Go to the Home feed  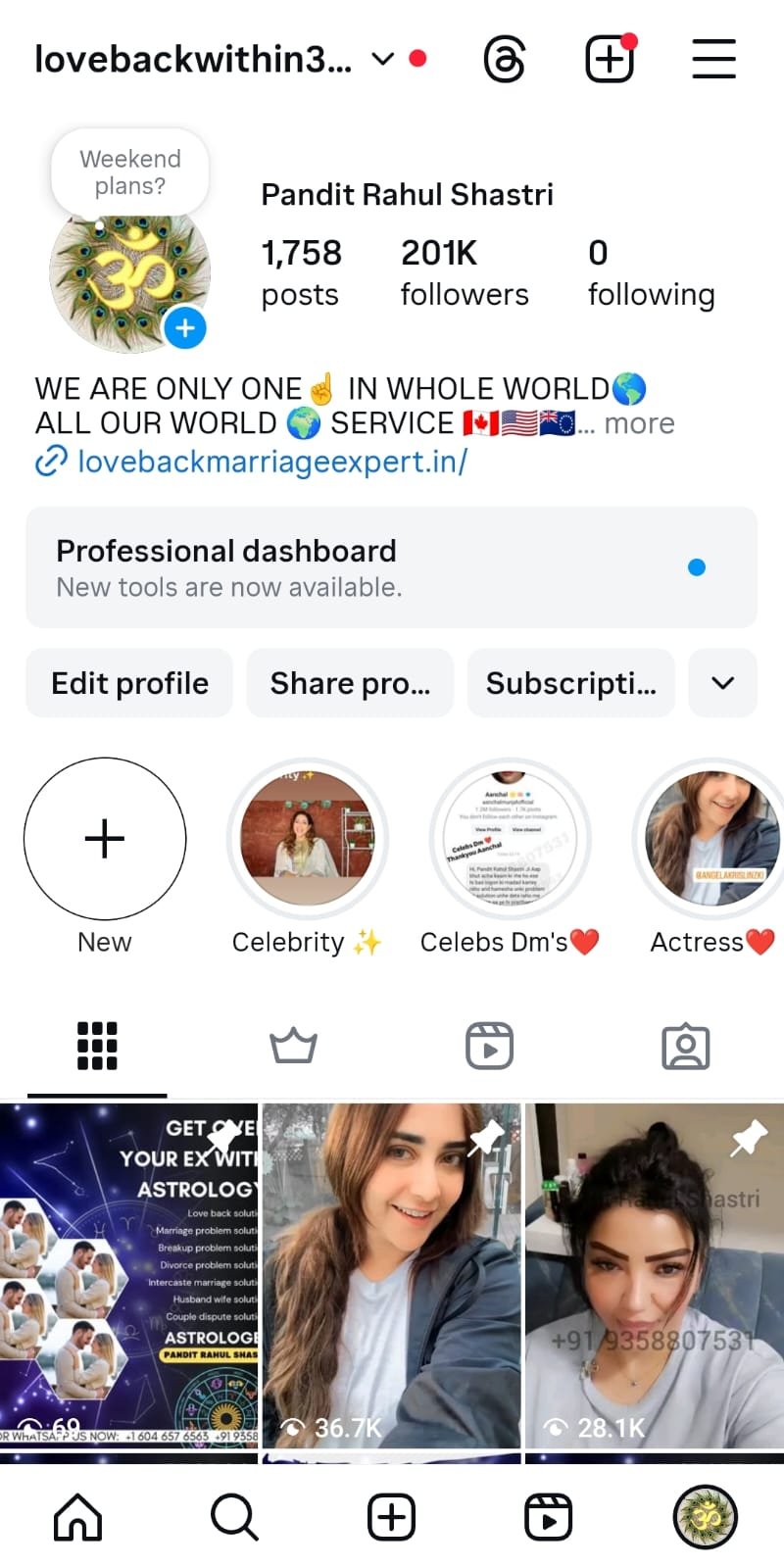[x=77, y=1517]
